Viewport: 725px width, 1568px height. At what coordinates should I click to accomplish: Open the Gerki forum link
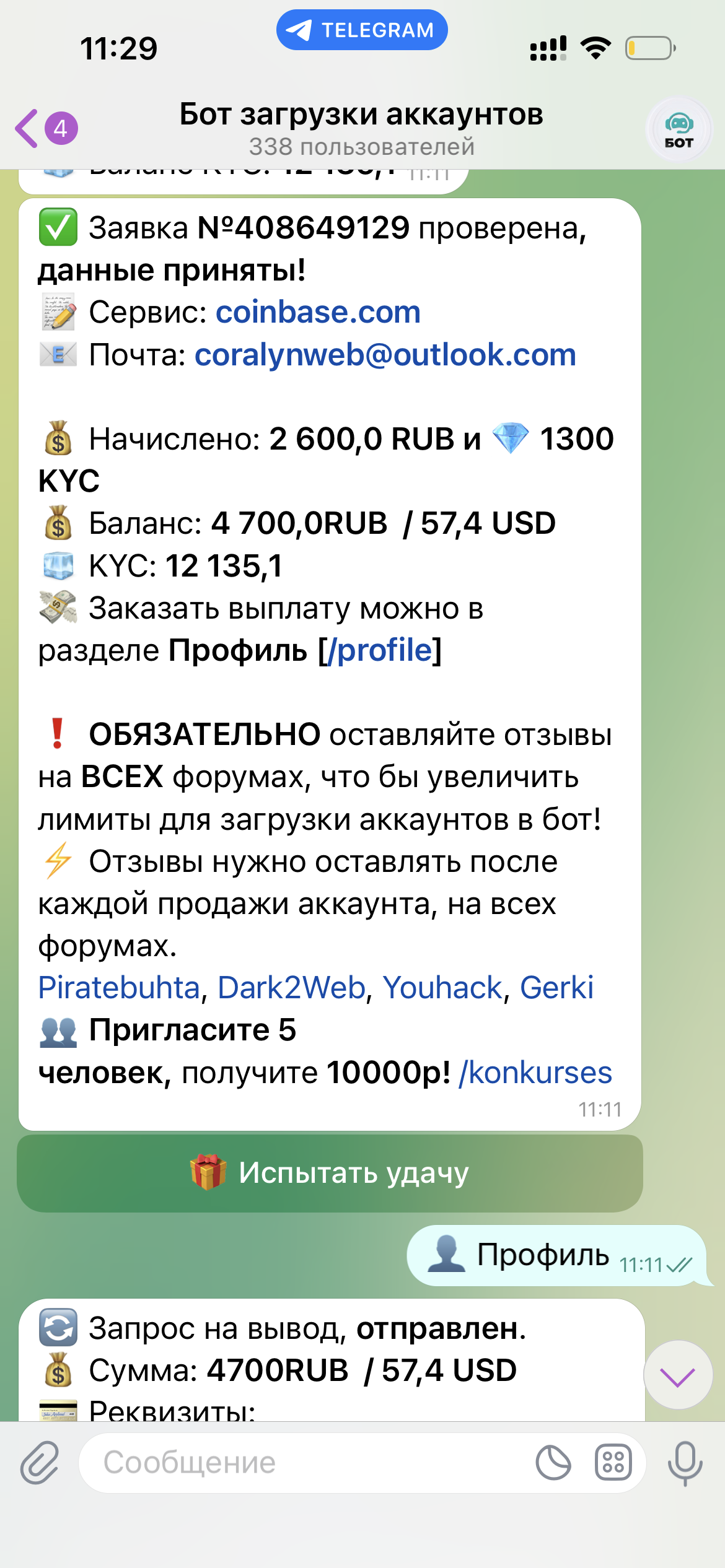click(x=556, y=987)
